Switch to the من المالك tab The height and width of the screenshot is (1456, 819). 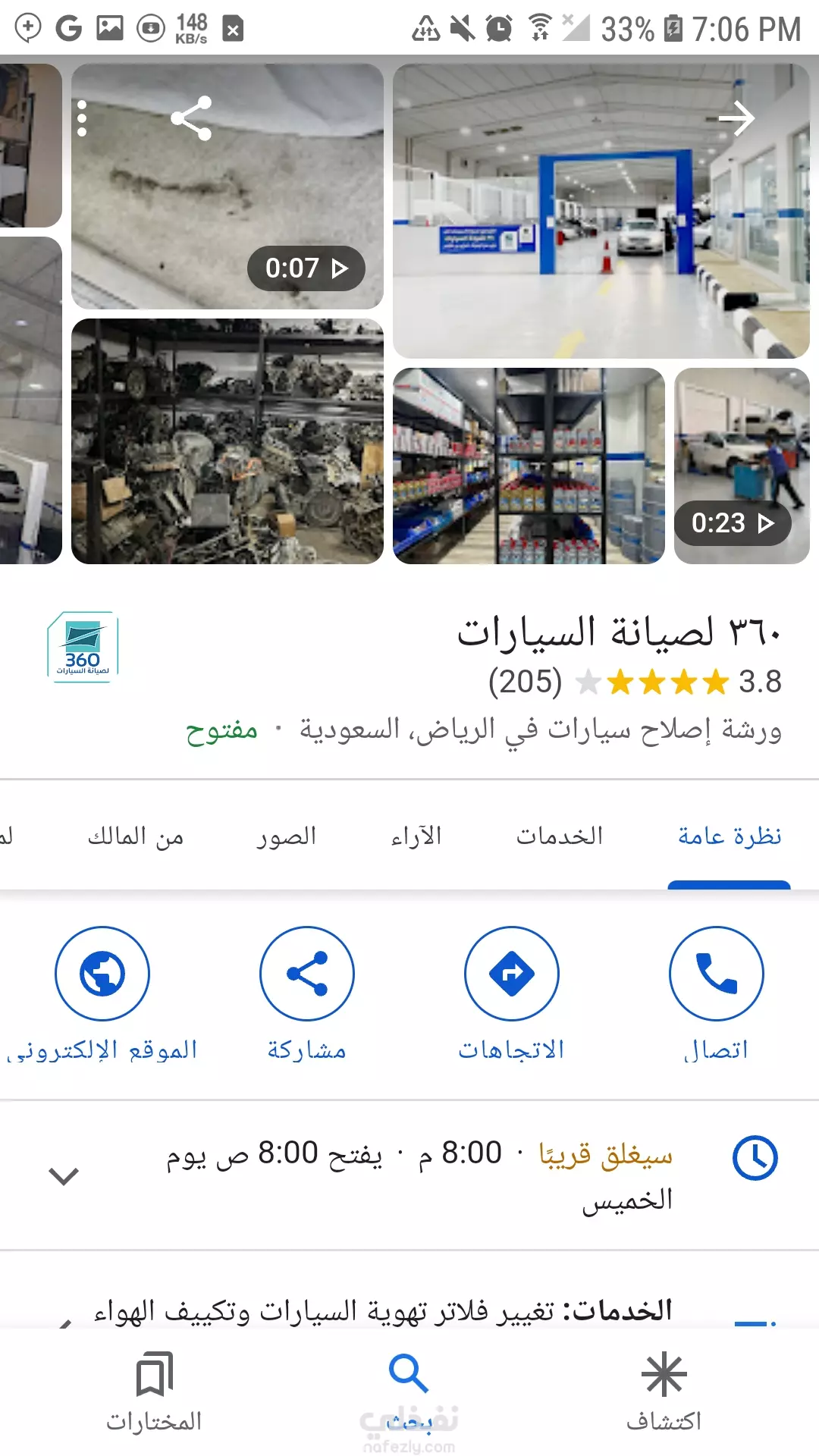136,836
